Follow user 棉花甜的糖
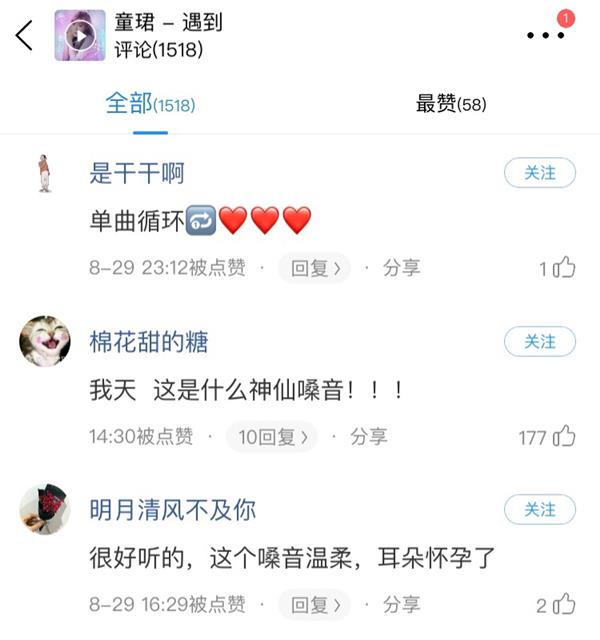 pyautogui.click(x=539, y=341)
